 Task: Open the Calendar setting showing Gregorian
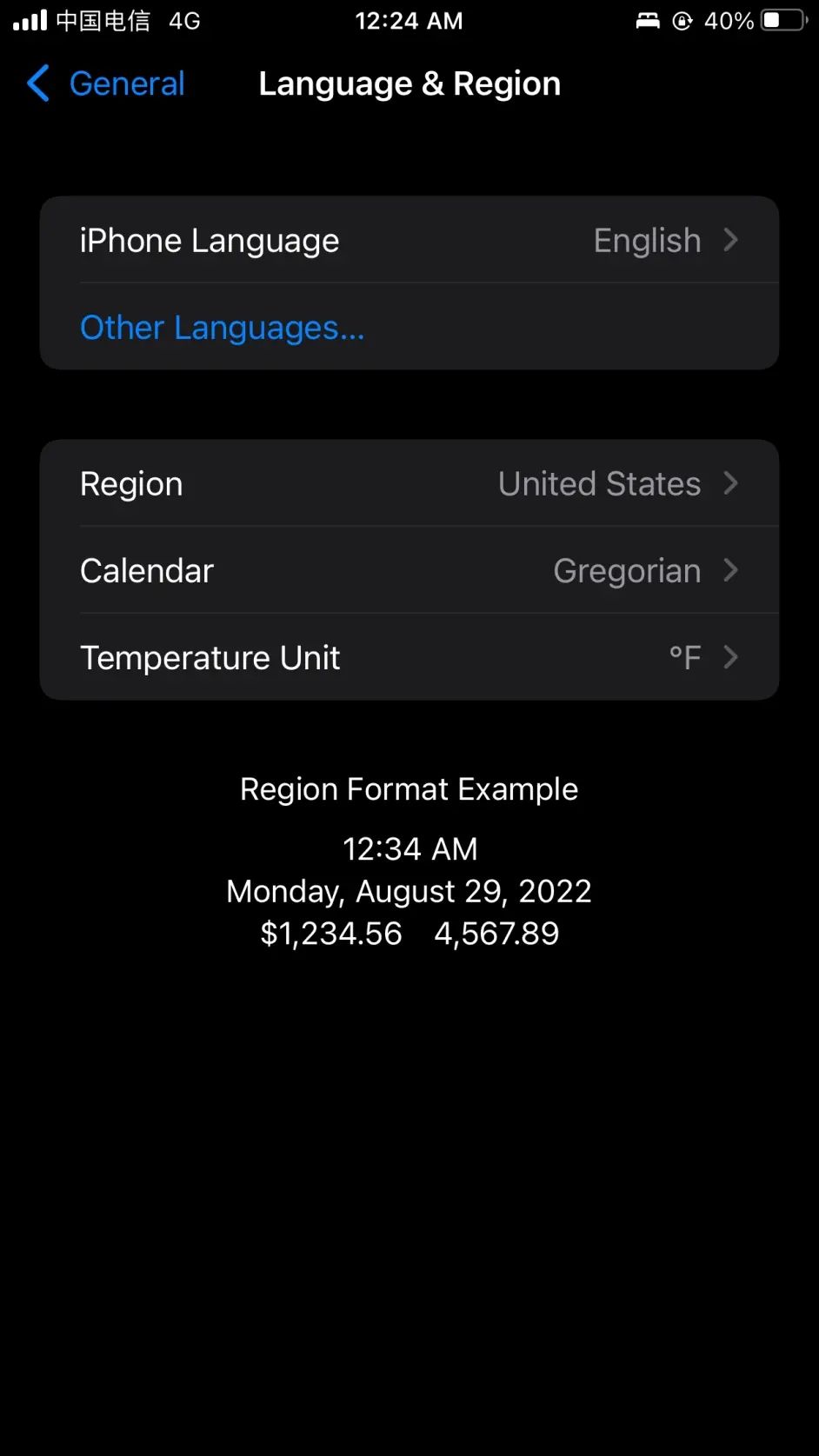click(409, 570)
